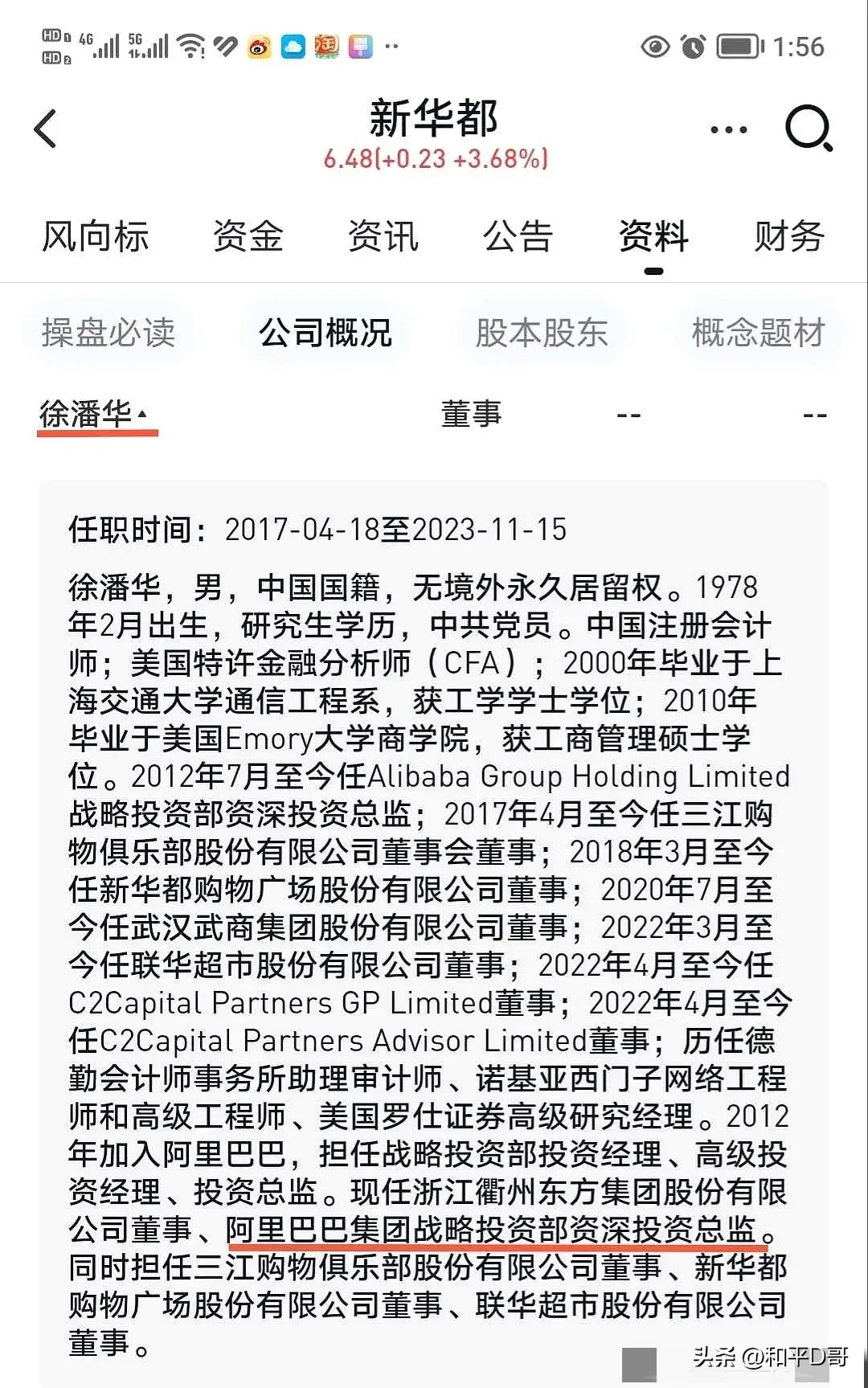Image resolution: width=868 pixels, height=1388 pixels.
Task: Select the 公告 tab
Action: point(518,236)
